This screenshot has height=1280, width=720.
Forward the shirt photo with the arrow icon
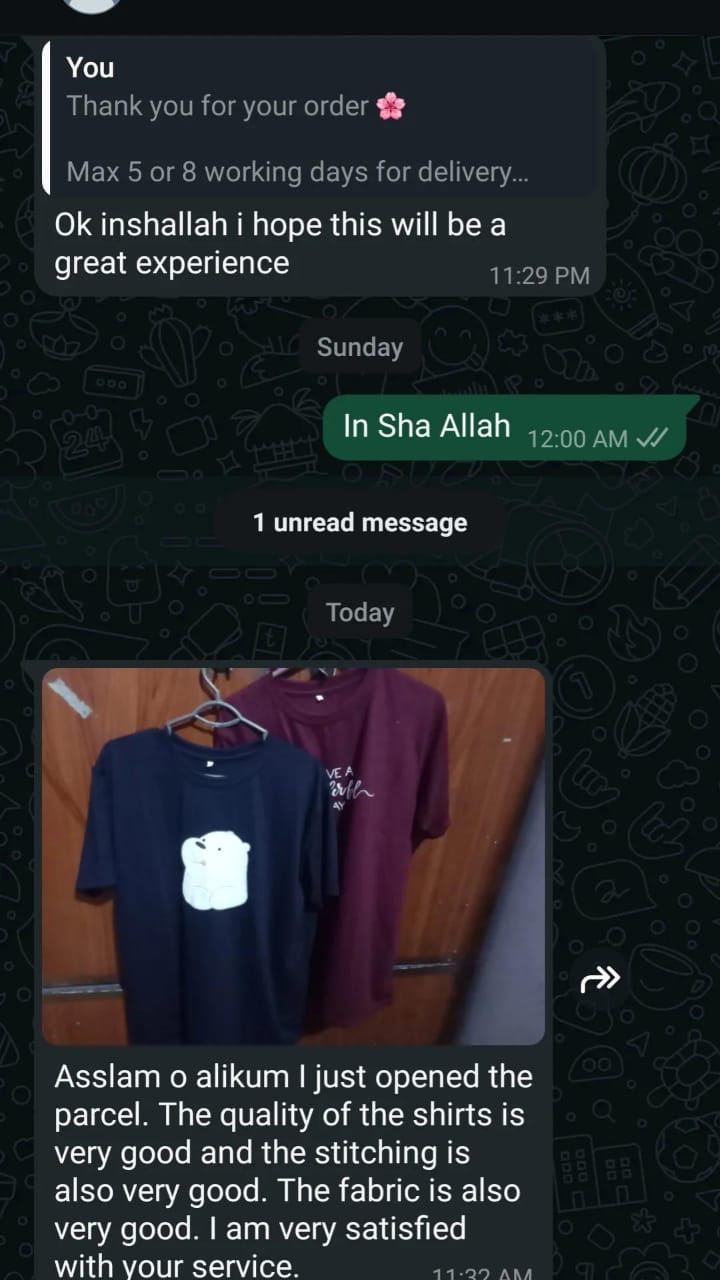coord(600,979)
